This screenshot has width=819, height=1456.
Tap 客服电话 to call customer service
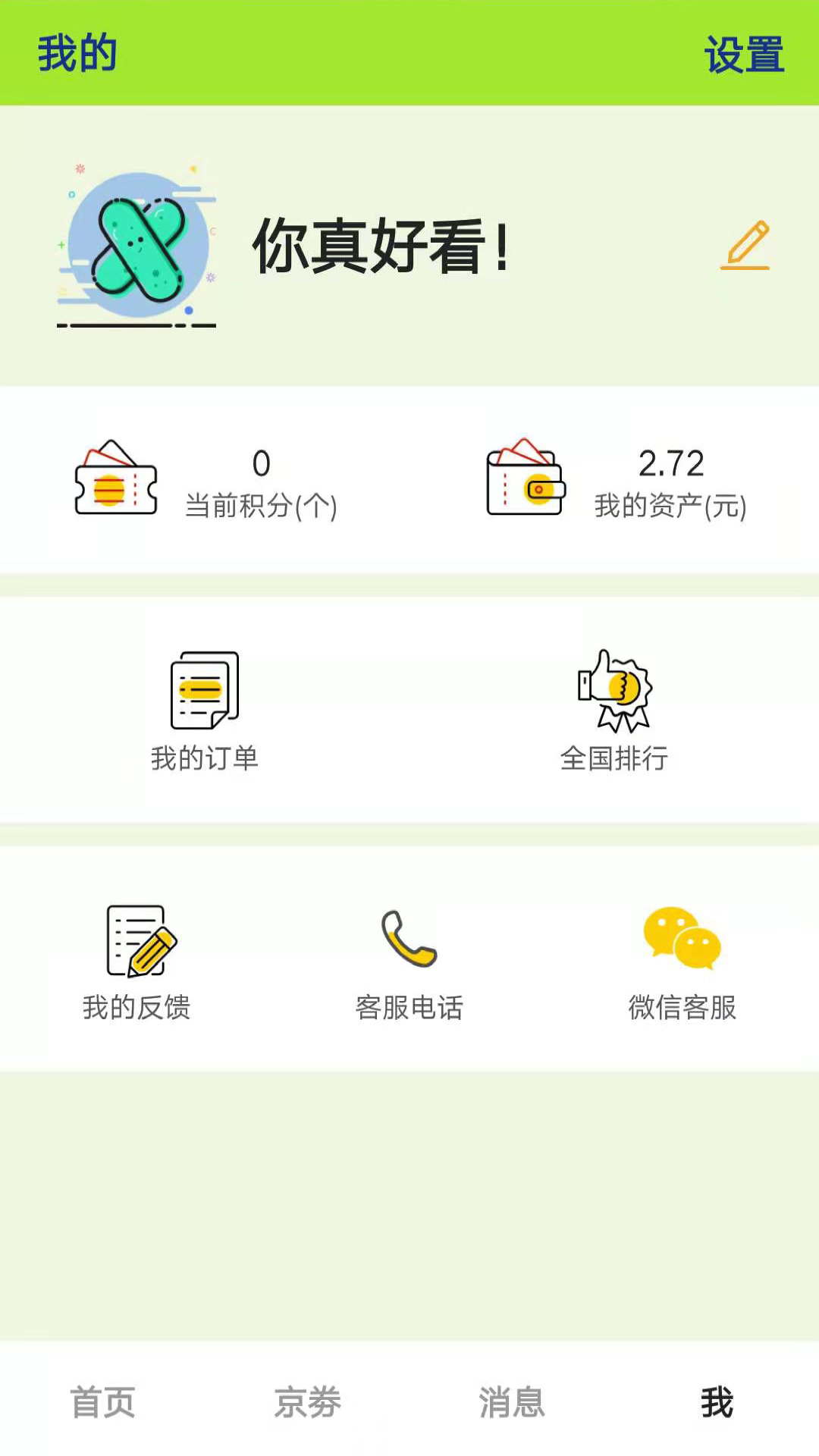(x=411, y=1009)
